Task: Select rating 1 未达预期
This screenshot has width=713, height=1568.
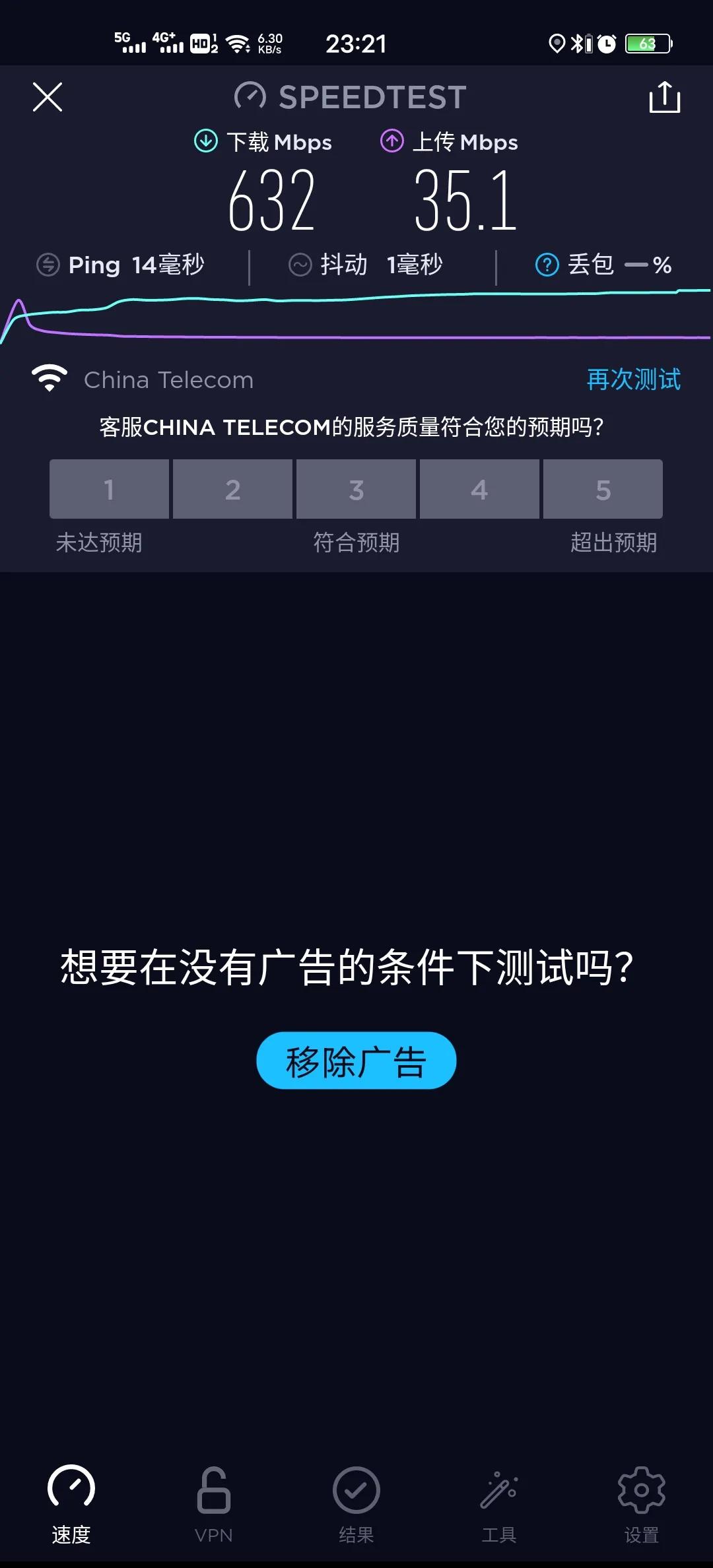Action: [x=109, y=489]
